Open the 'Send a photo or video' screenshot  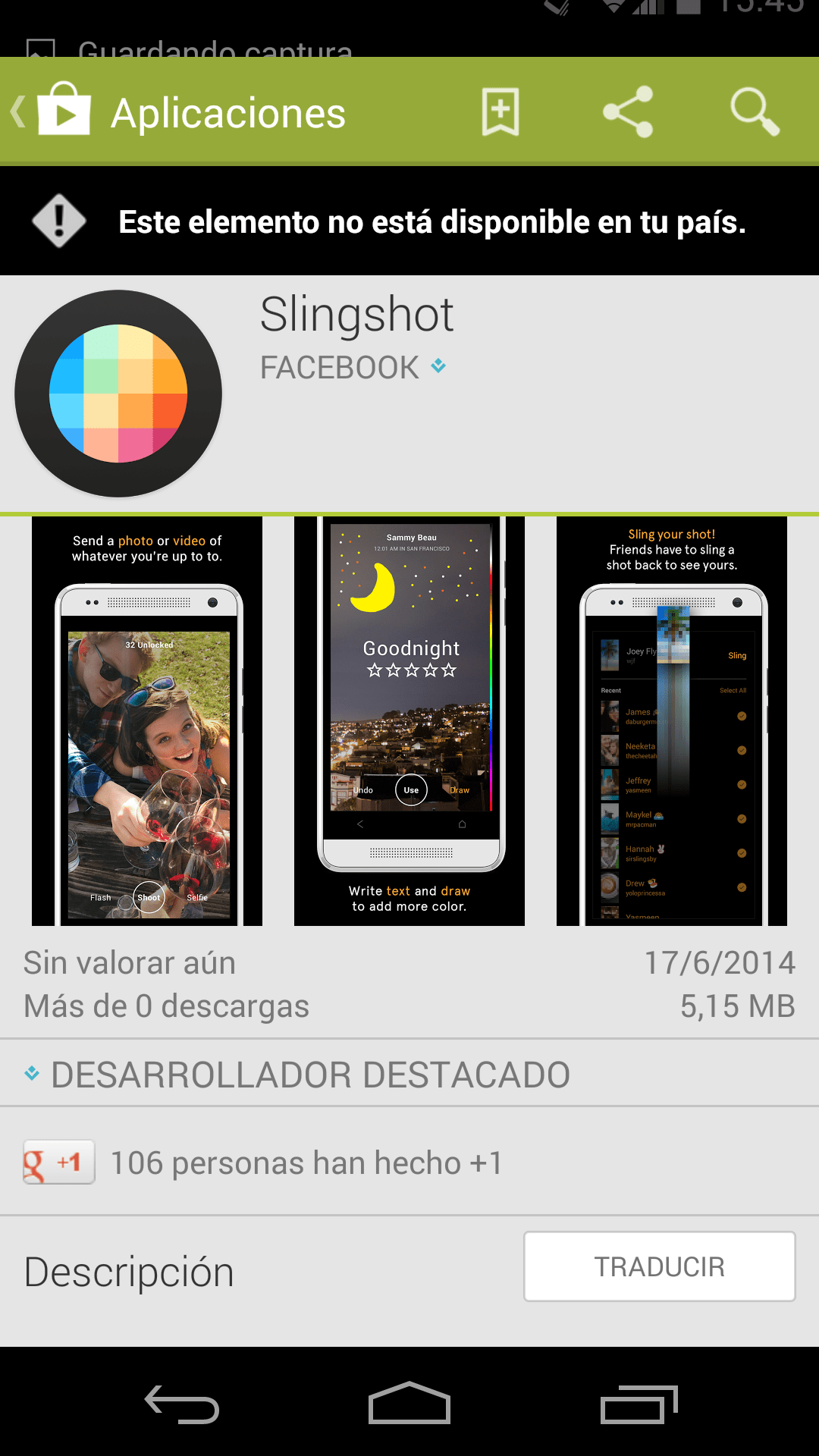point(147,720)
